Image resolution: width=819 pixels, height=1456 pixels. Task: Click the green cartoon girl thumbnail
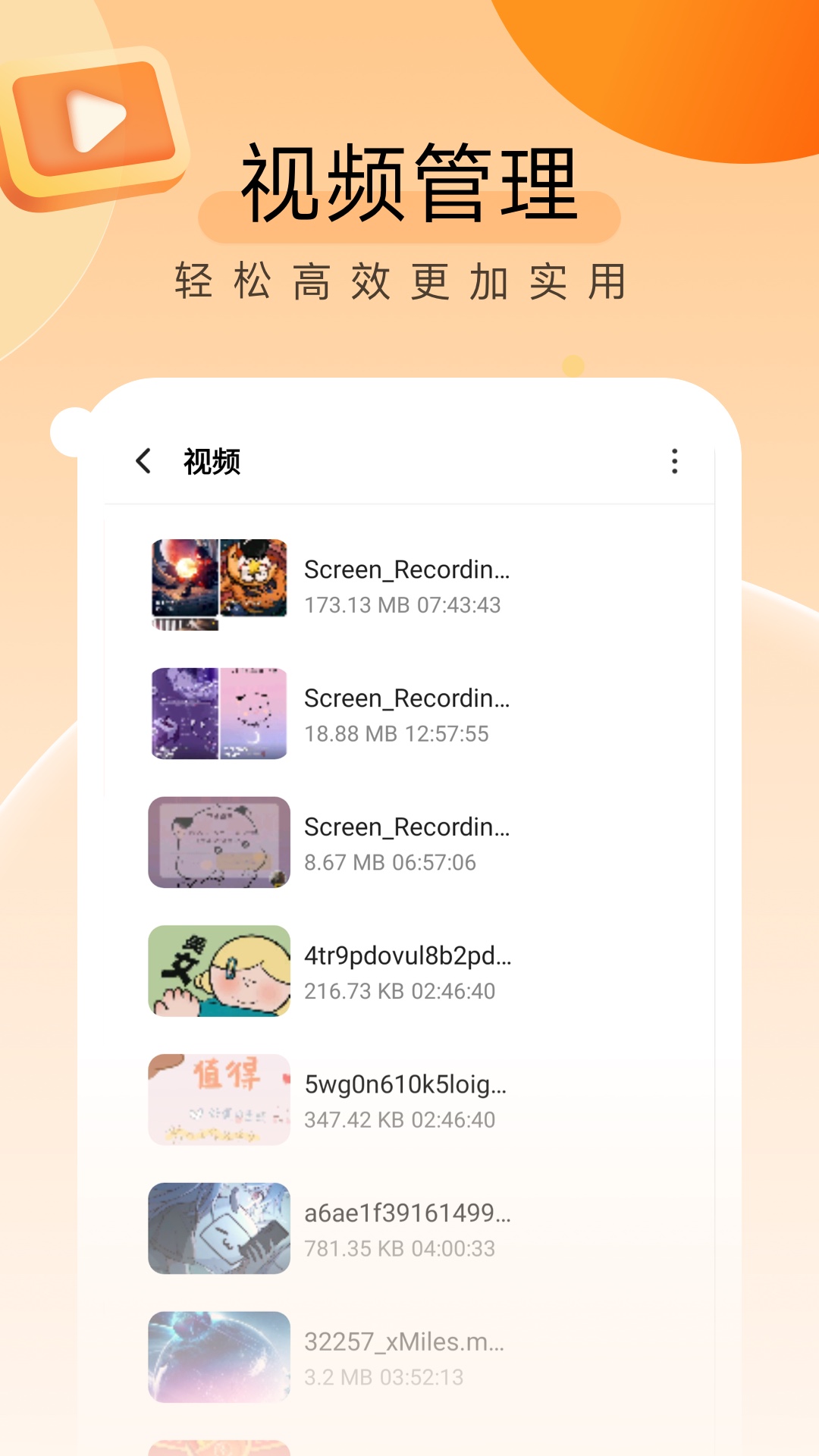click(218, 971)
